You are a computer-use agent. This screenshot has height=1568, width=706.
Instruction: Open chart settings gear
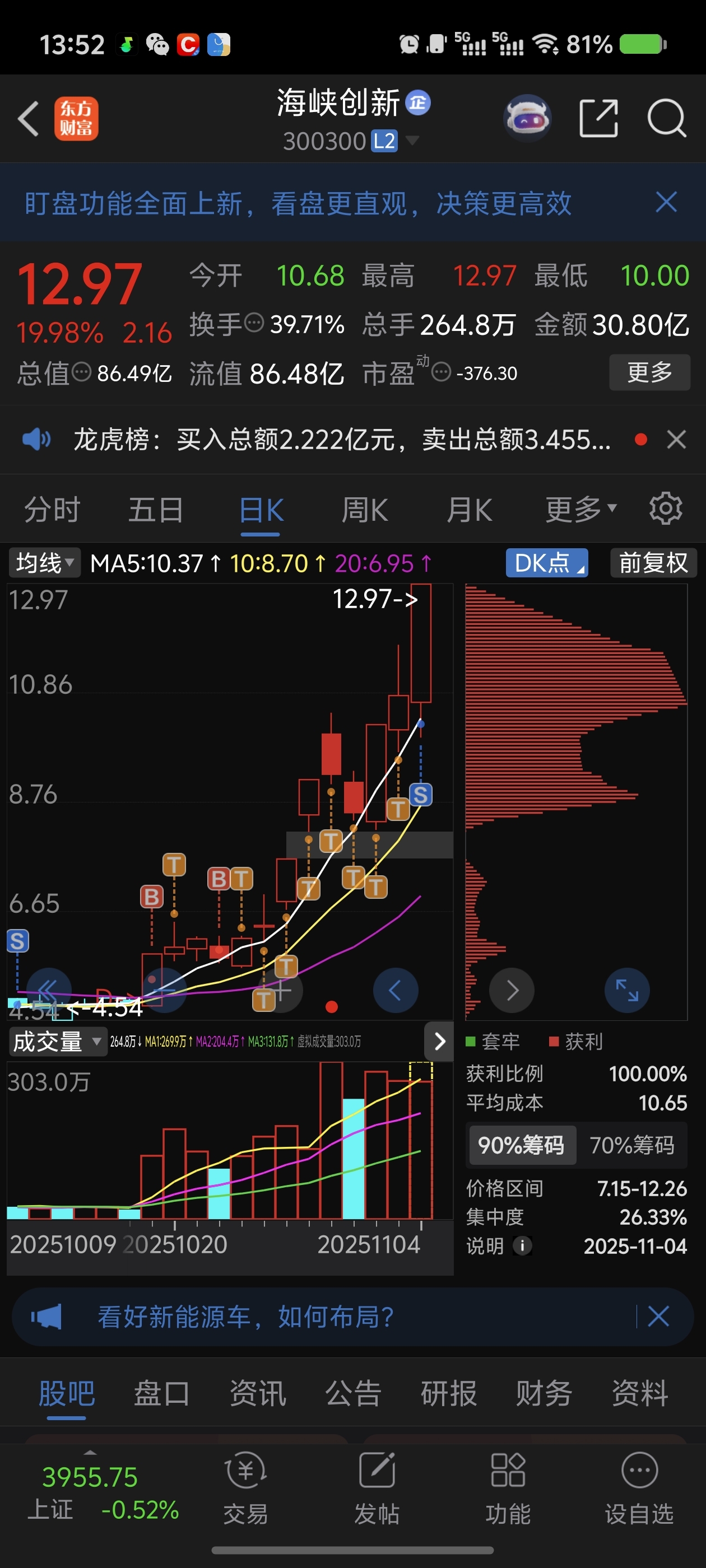click(665, 509)
